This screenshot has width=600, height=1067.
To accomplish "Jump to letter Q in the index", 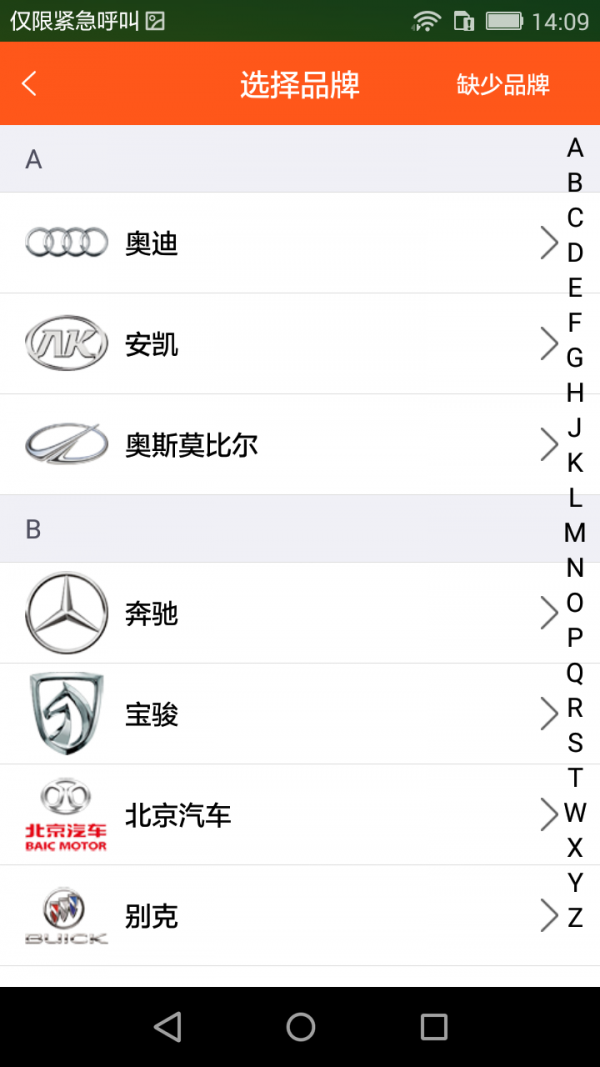I will [x=575, y=673].
